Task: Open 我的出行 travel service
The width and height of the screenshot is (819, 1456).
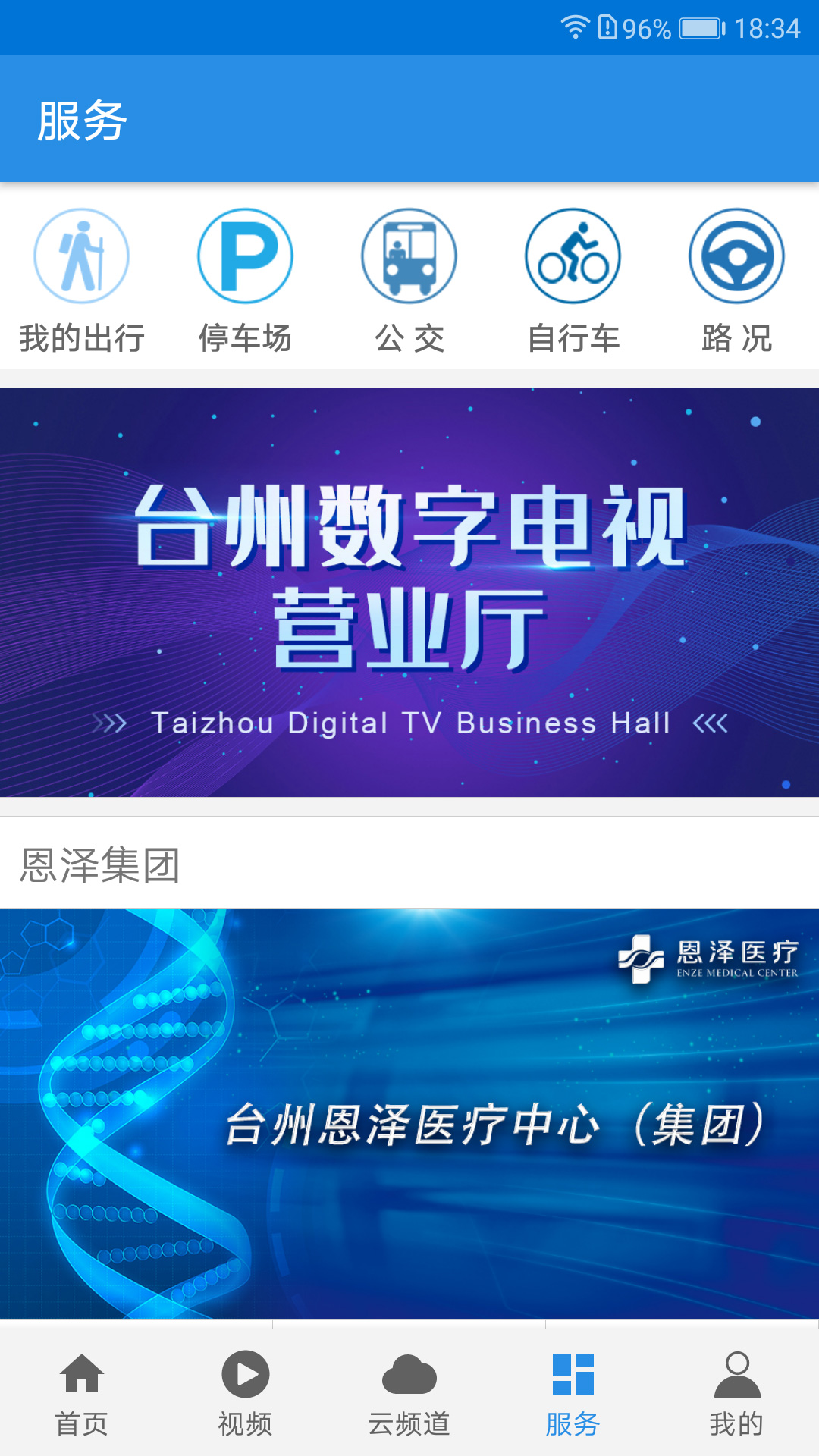Action: point(82,279)
